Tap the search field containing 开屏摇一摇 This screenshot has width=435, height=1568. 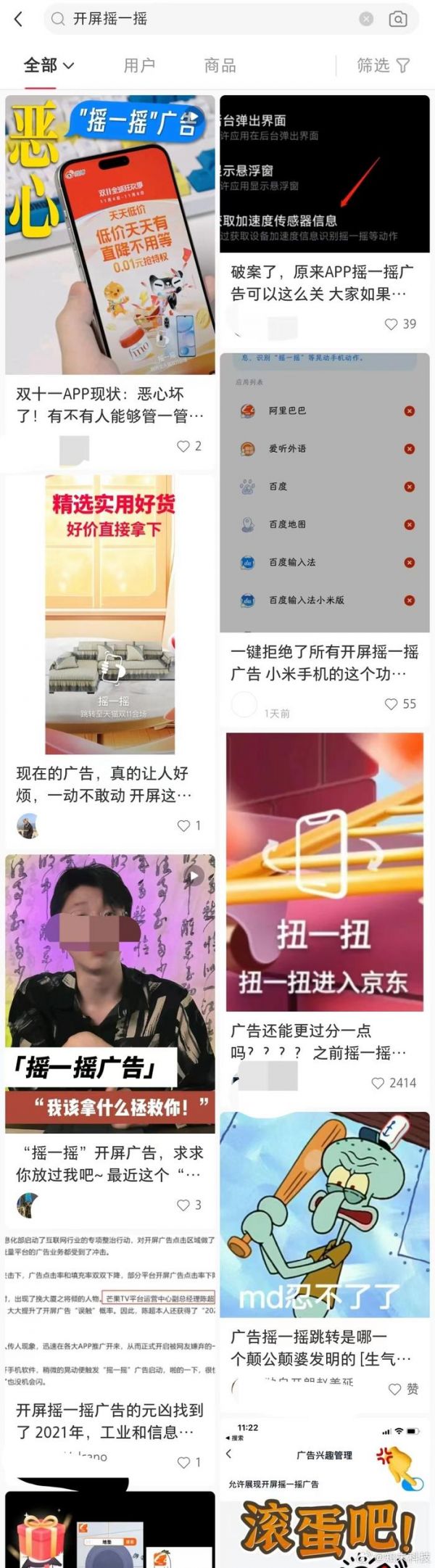coord(203,20)
